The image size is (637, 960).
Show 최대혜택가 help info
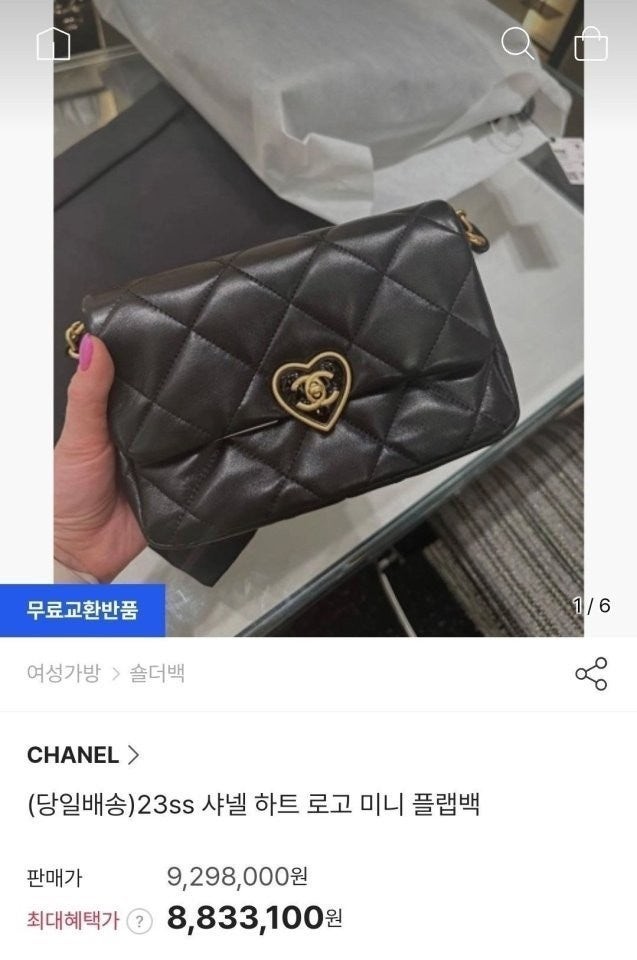point(140,921)
